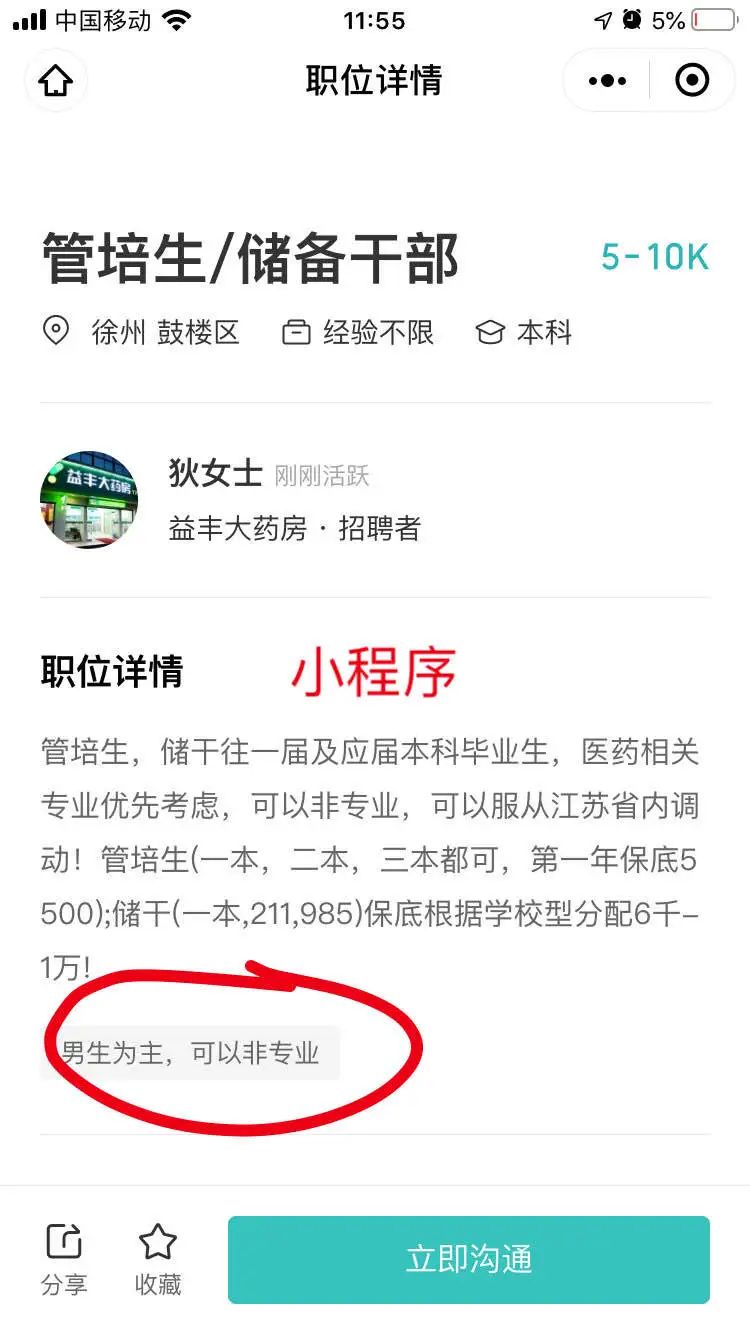Tap 立即沟通 to chat with recruiter
This screenshot has height=1334, width=750.
(x=469, y=1259)
